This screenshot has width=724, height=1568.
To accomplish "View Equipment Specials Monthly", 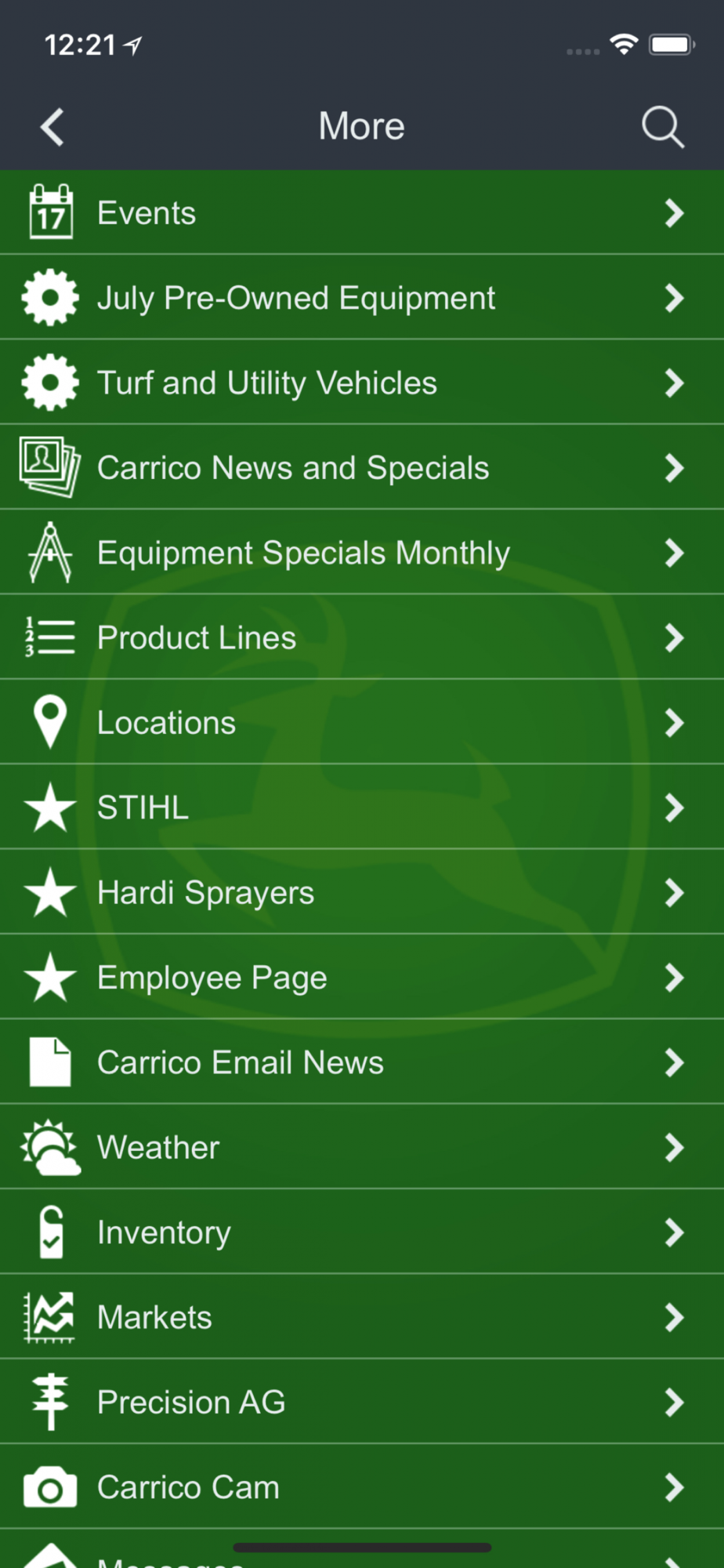I will pos(362,552).
